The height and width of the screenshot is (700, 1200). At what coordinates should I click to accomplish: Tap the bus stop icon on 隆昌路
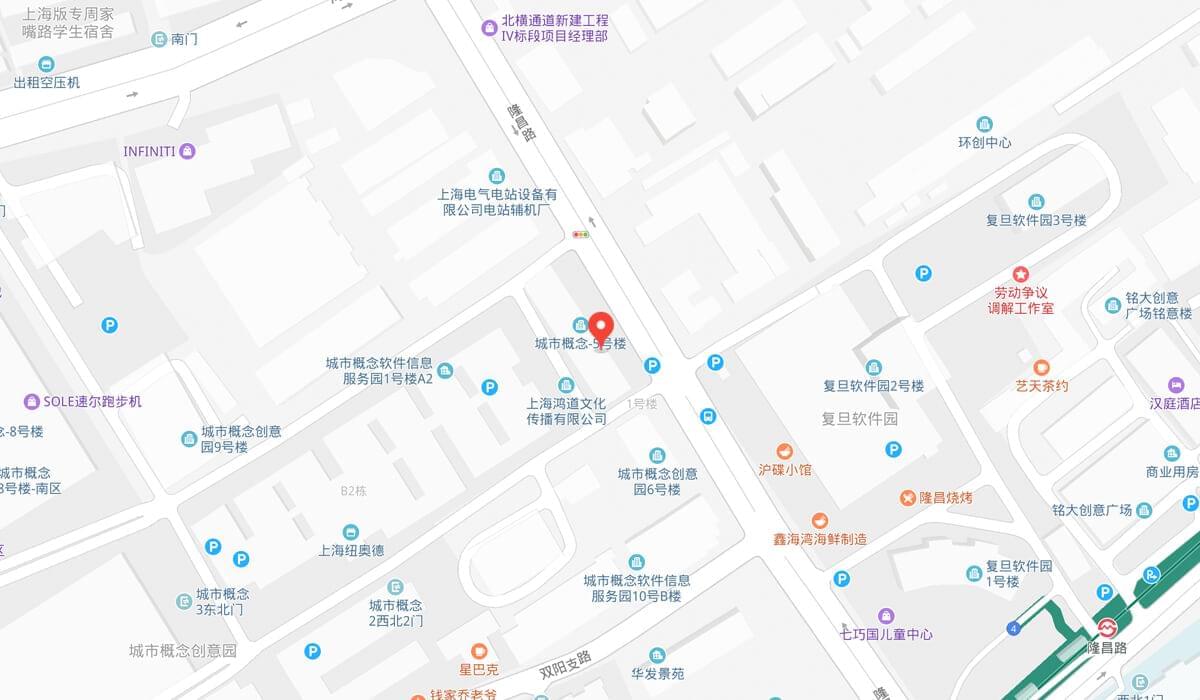[x=708, y=416]
